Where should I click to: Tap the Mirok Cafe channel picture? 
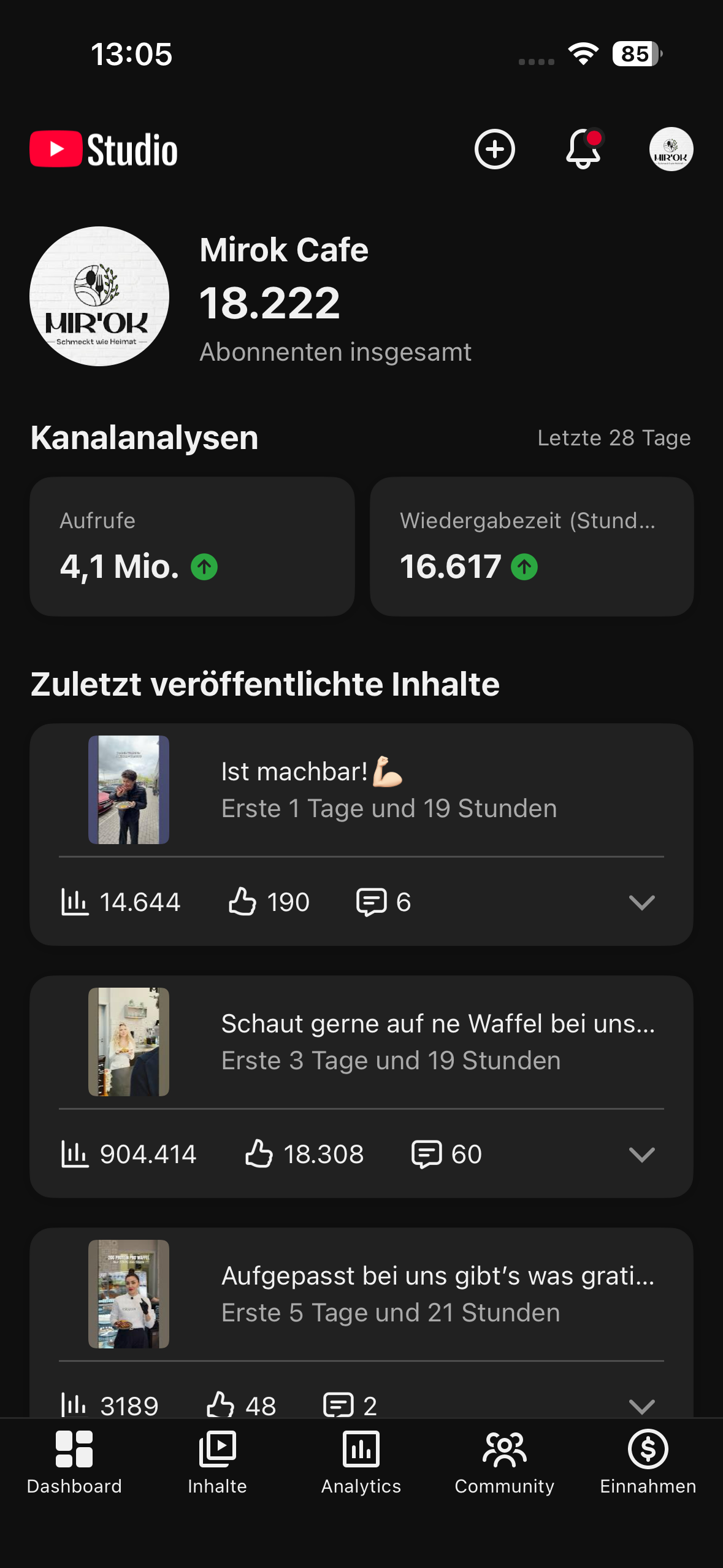(99, 296)
